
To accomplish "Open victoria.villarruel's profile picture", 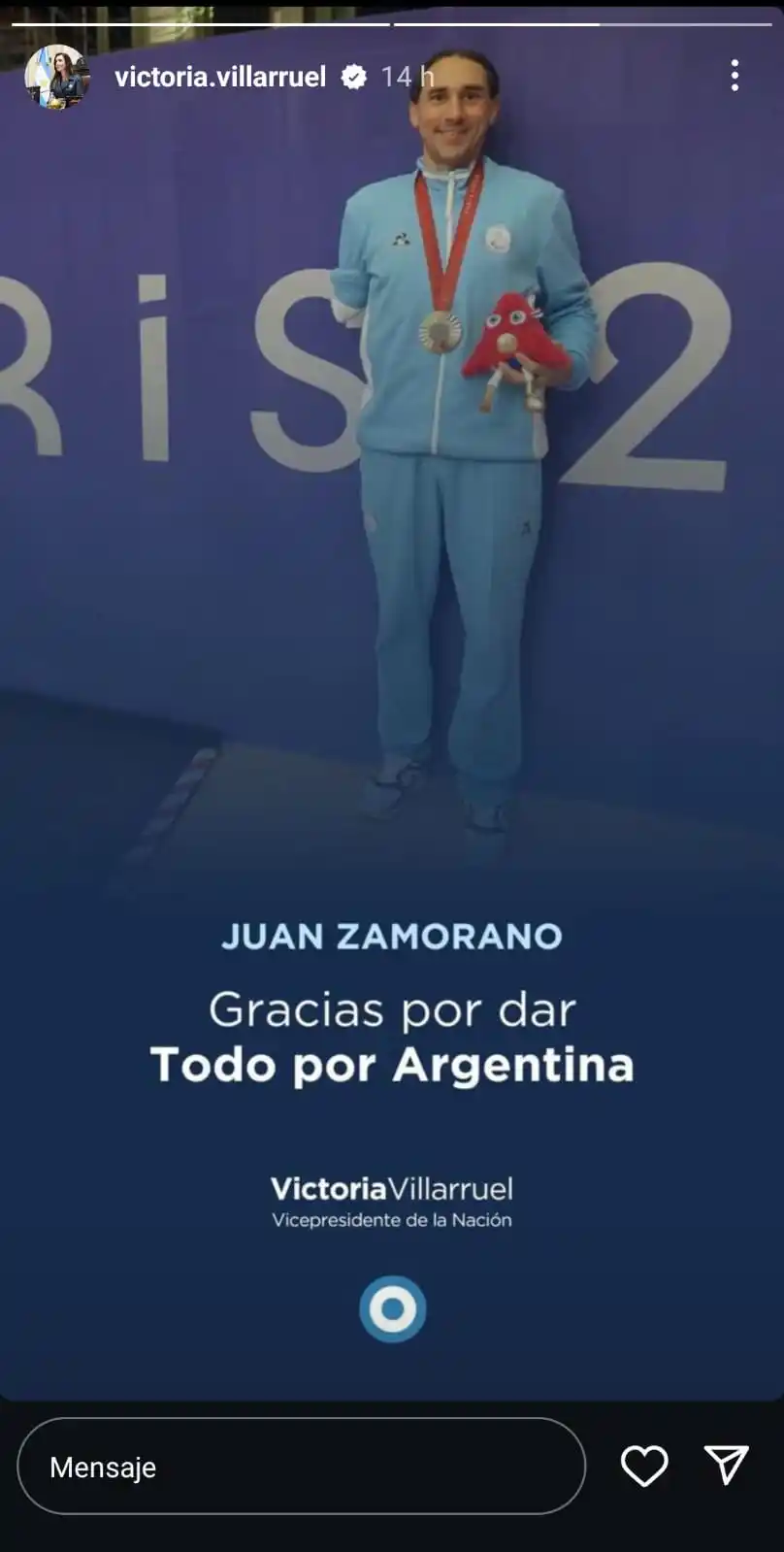I will pyautogui.click(x=55, y=77).
